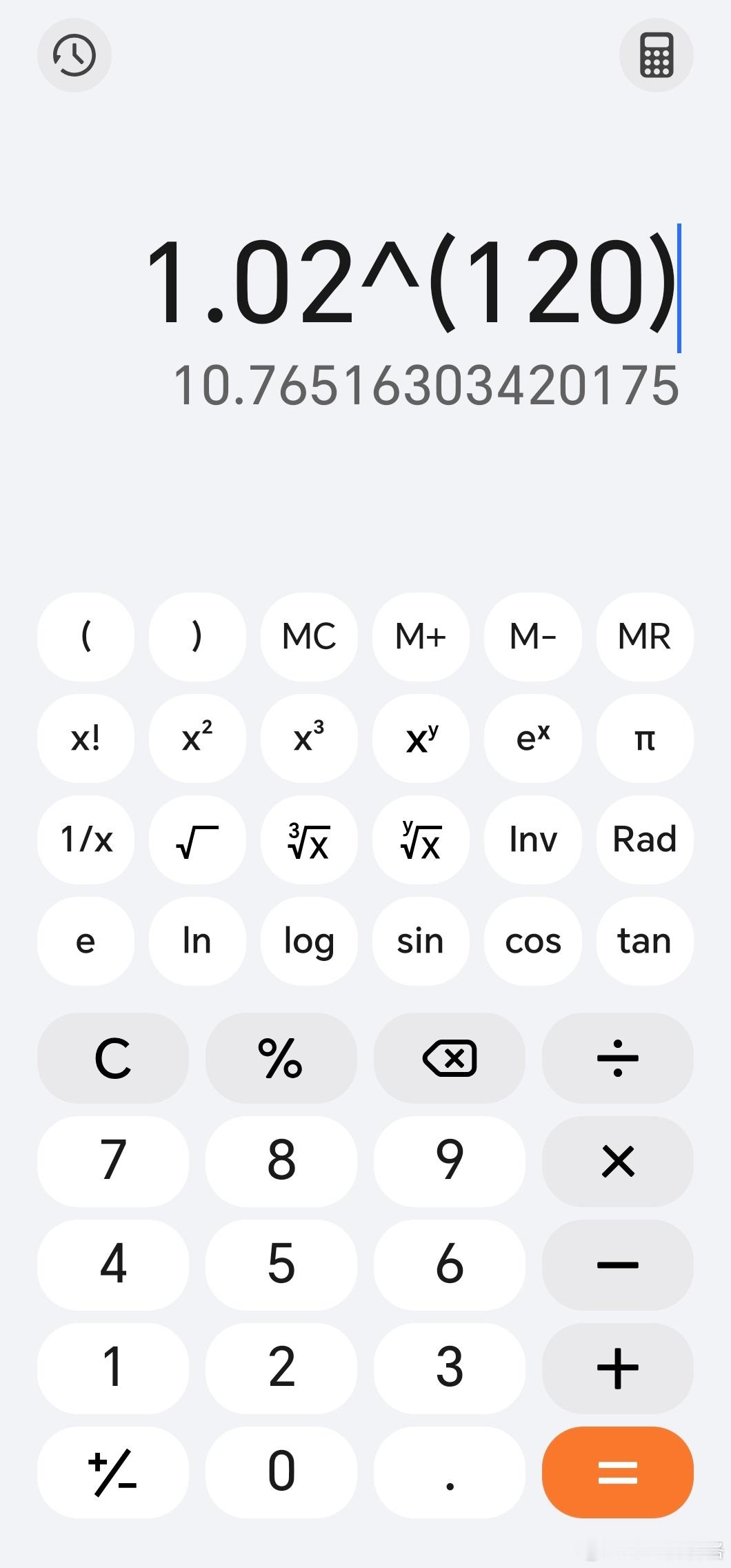Toggle the plus/minus sign key

point(112,1472)
